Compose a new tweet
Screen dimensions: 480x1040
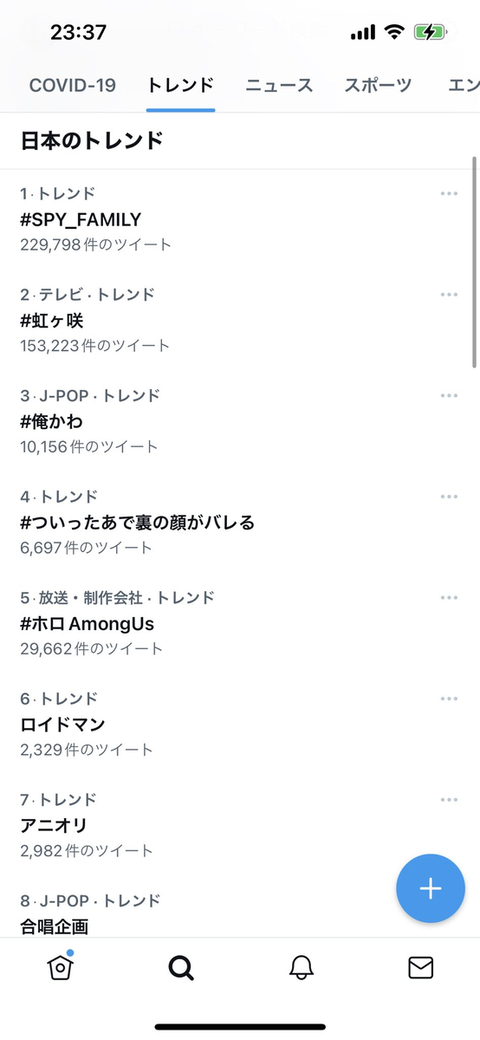(431, 889)
